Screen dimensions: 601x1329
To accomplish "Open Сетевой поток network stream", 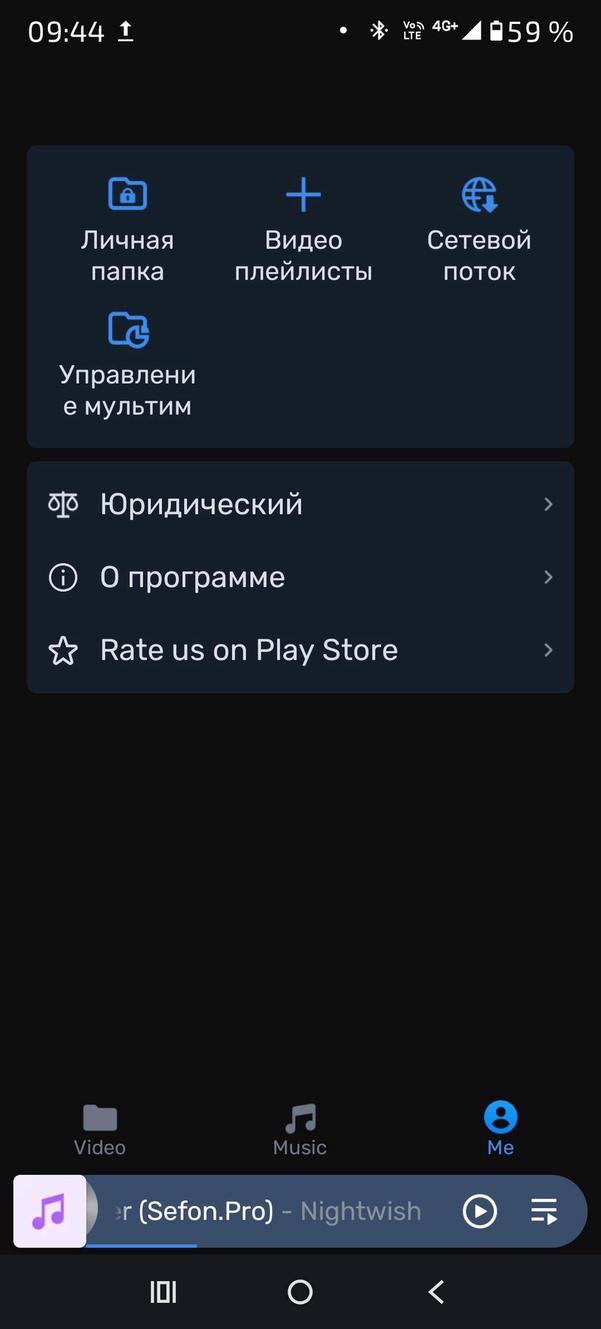I will 479,230.
